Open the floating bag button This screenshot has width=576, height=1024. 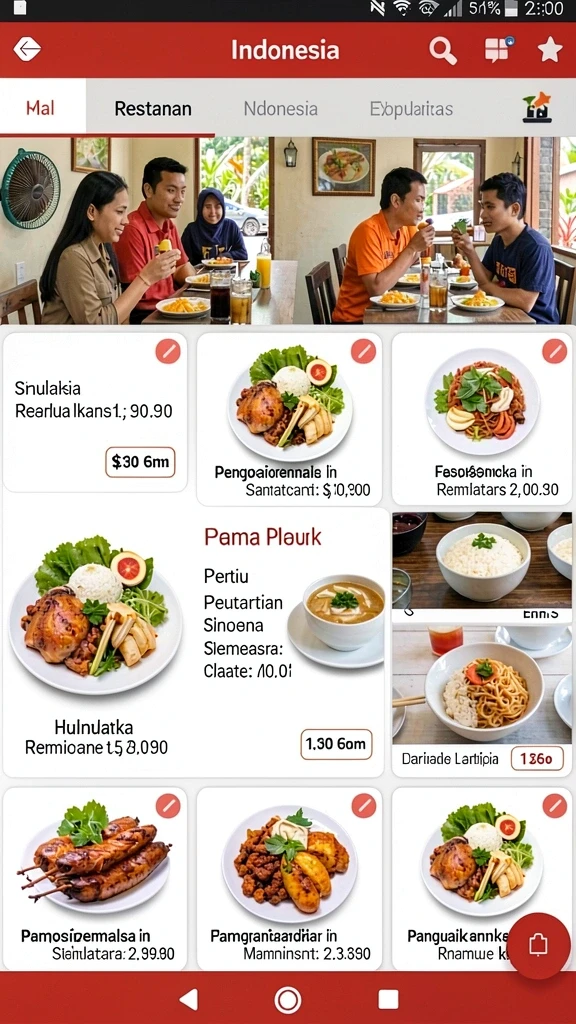click(x=539, y=946)
